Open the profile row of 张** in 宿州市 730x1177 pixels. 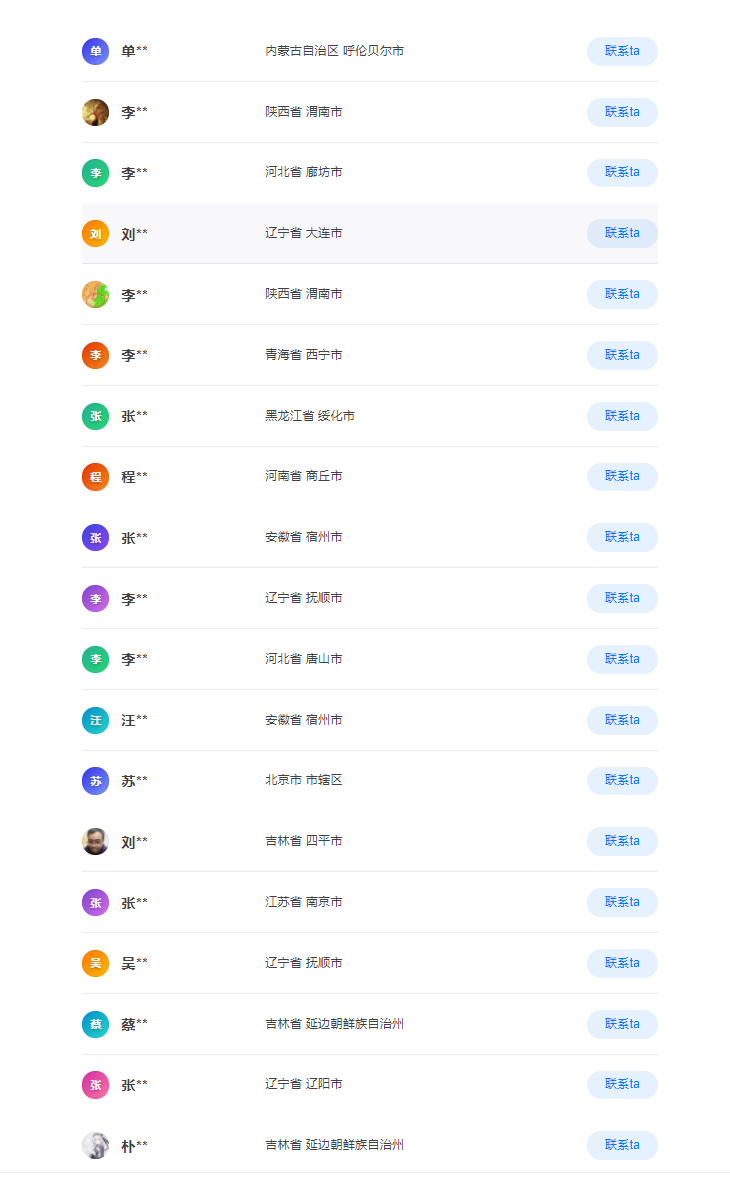coord(370,537)
